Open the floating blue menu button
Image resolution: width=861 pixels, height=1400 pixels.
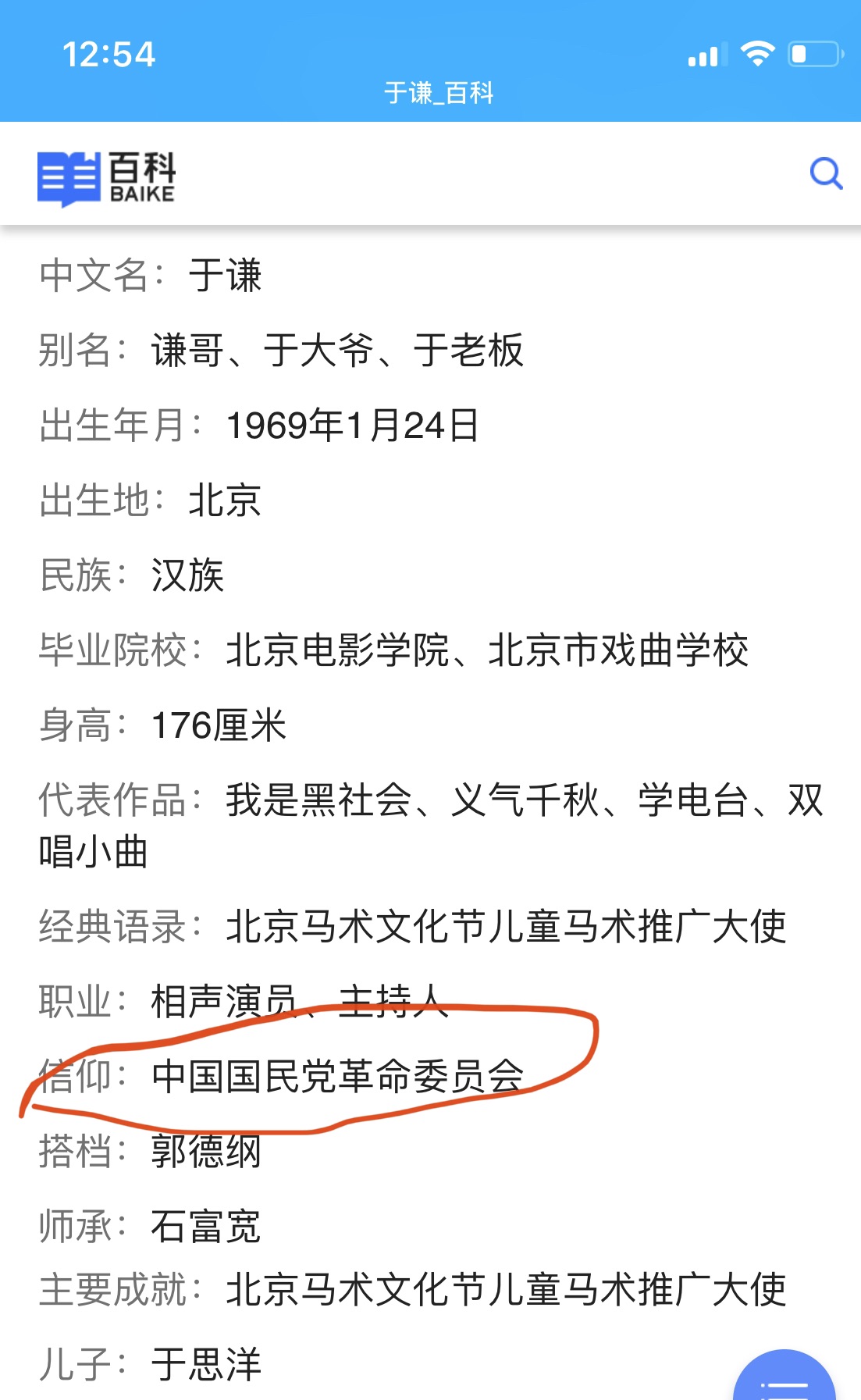[785, 1375]
